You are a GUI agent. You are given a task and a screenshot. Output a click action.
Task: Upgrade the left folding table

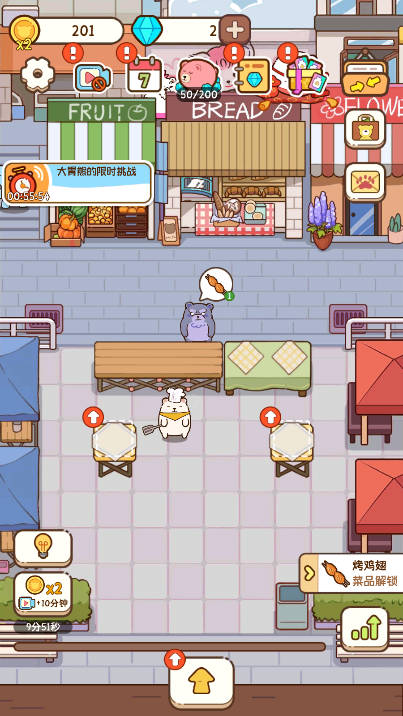tap(93, 417)
